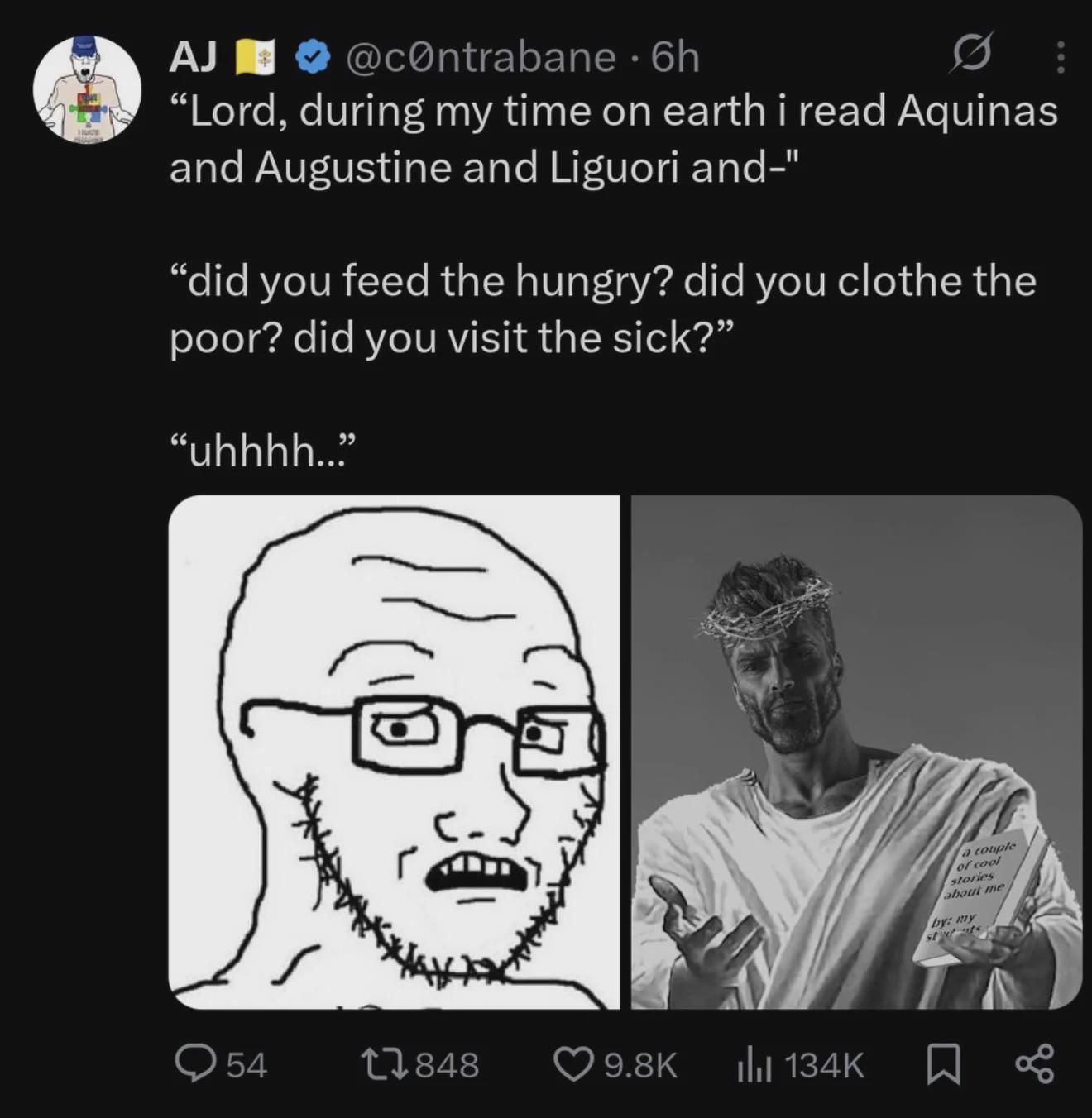View analytics showing 134K views
The width and height of the screenshot is (1092, 1118).
(x=800, y=1064)
